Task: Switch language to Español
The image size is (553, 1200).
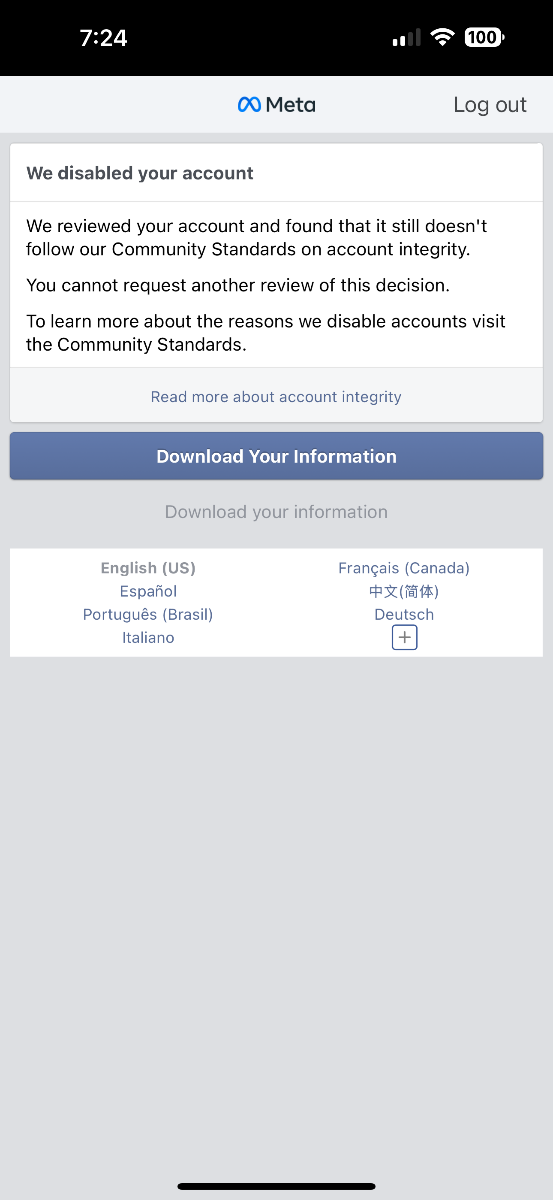Action: [x=148, y=591]
